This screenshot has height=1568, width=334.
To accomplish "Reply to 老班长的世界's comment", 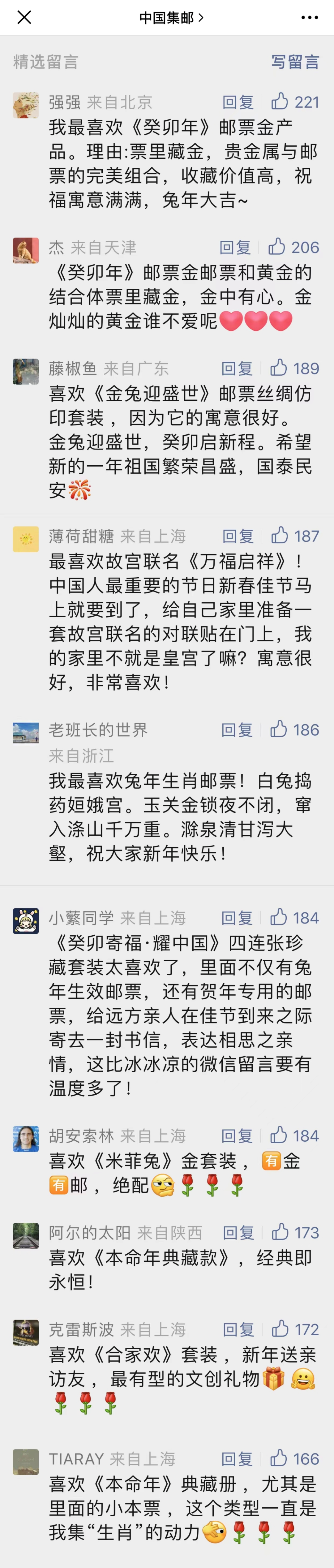I will click(x=237, y=729).
